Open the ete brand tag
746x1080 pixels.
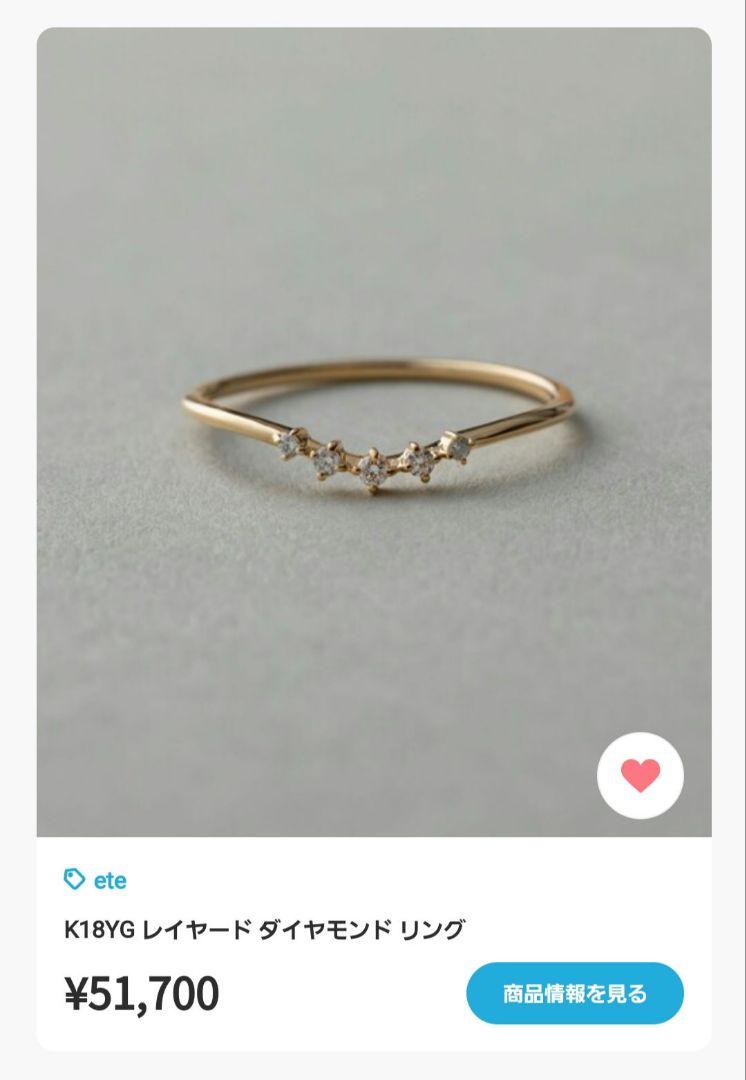click(x=97, y=880)
